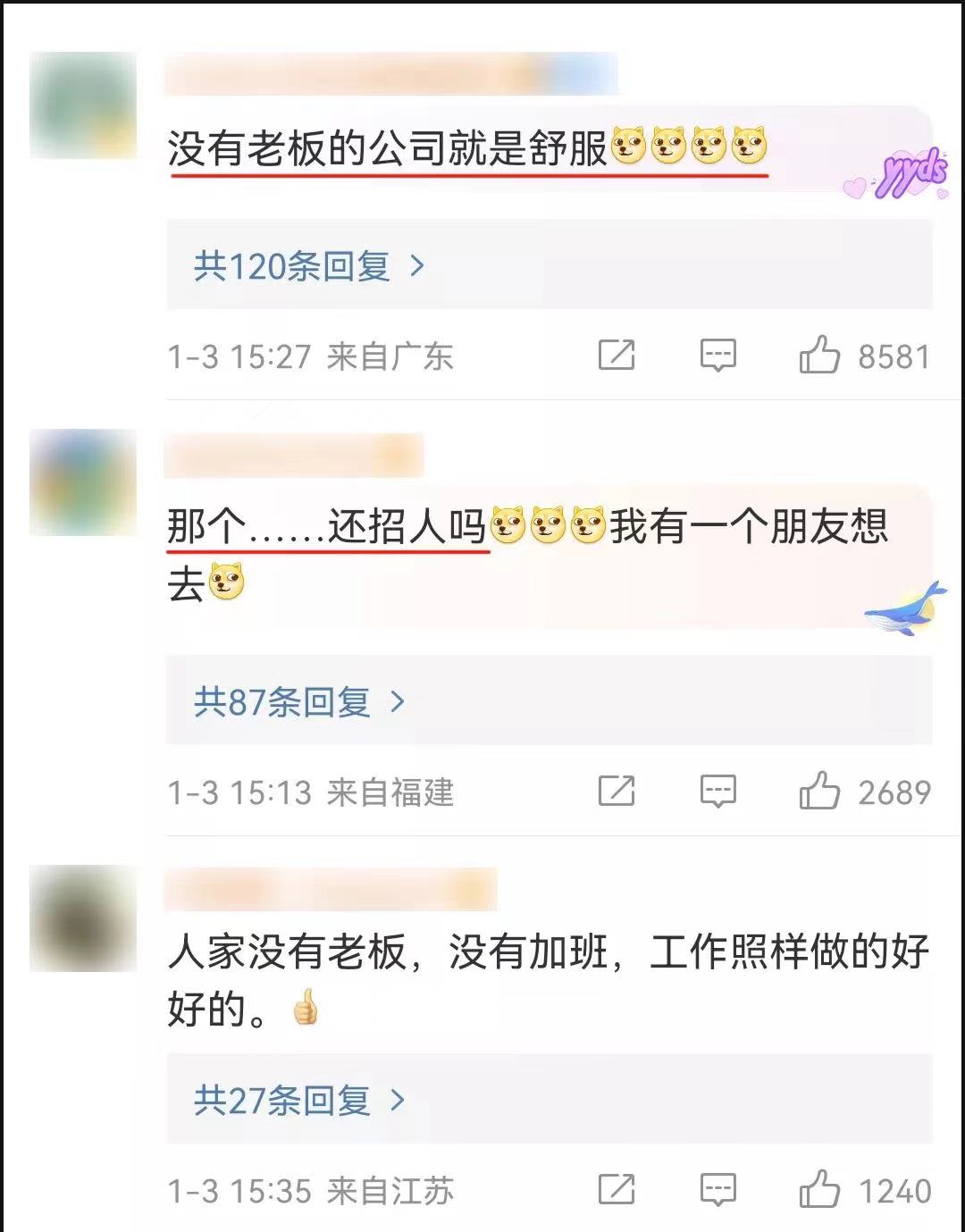Open avatar of the 人家没有老板 commenter
Viewport: 965px width, 1232px height.
[83, 918]
